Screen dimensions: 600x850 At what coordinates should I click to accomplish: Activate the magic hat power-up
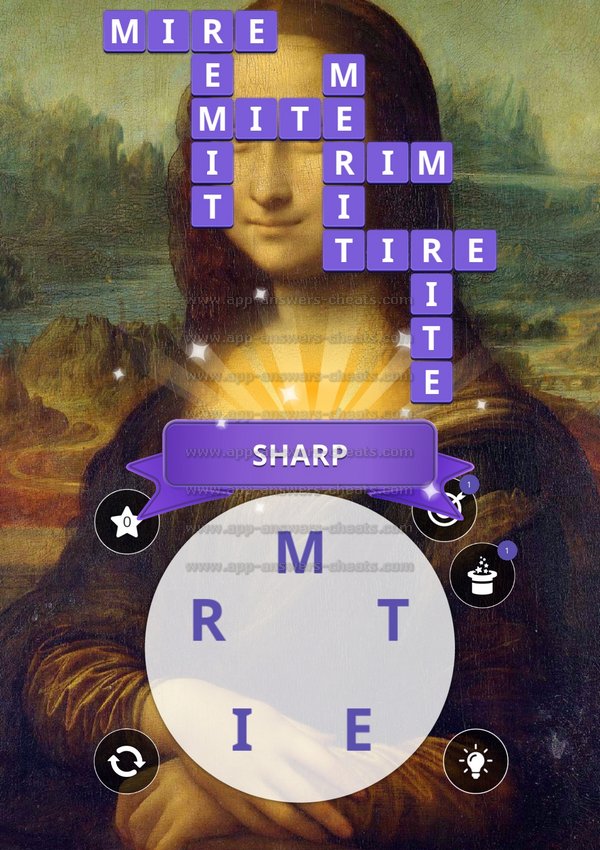click(x=481, y=576)
